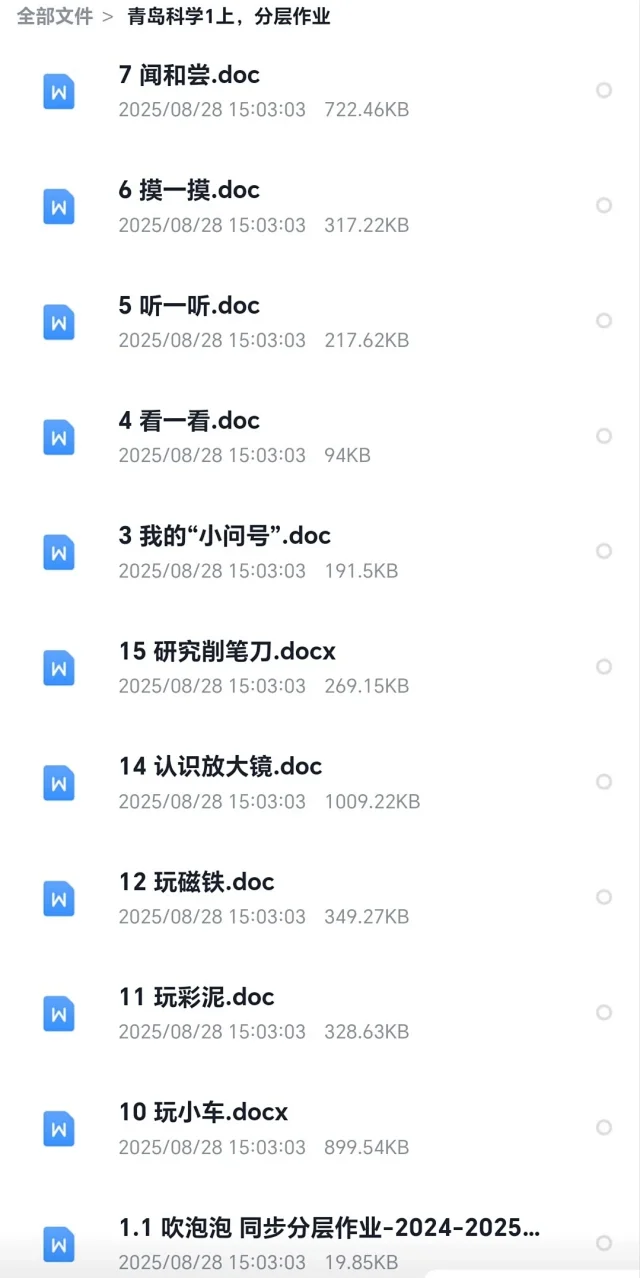Select the circle for 7 闻和尝.doc

[x=604, y=90]
